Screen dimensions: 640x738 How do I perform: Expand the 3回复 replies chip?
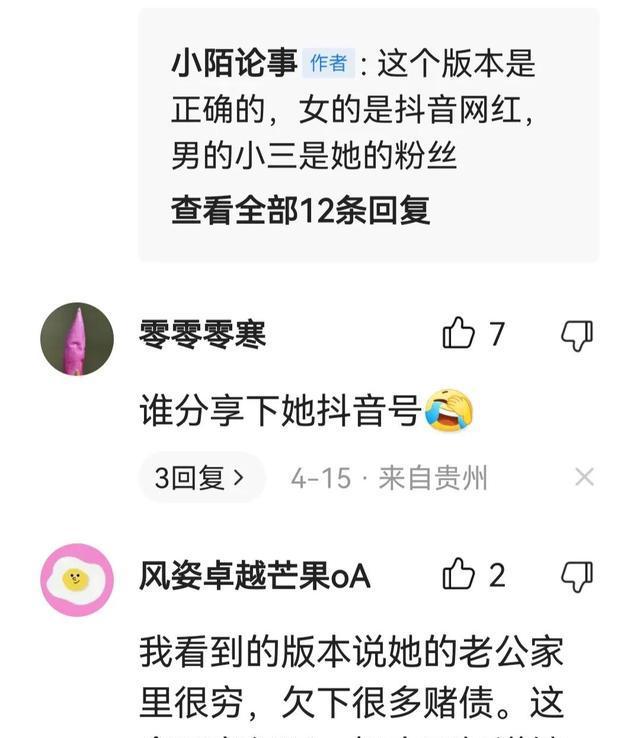click(x=201, y=478)
